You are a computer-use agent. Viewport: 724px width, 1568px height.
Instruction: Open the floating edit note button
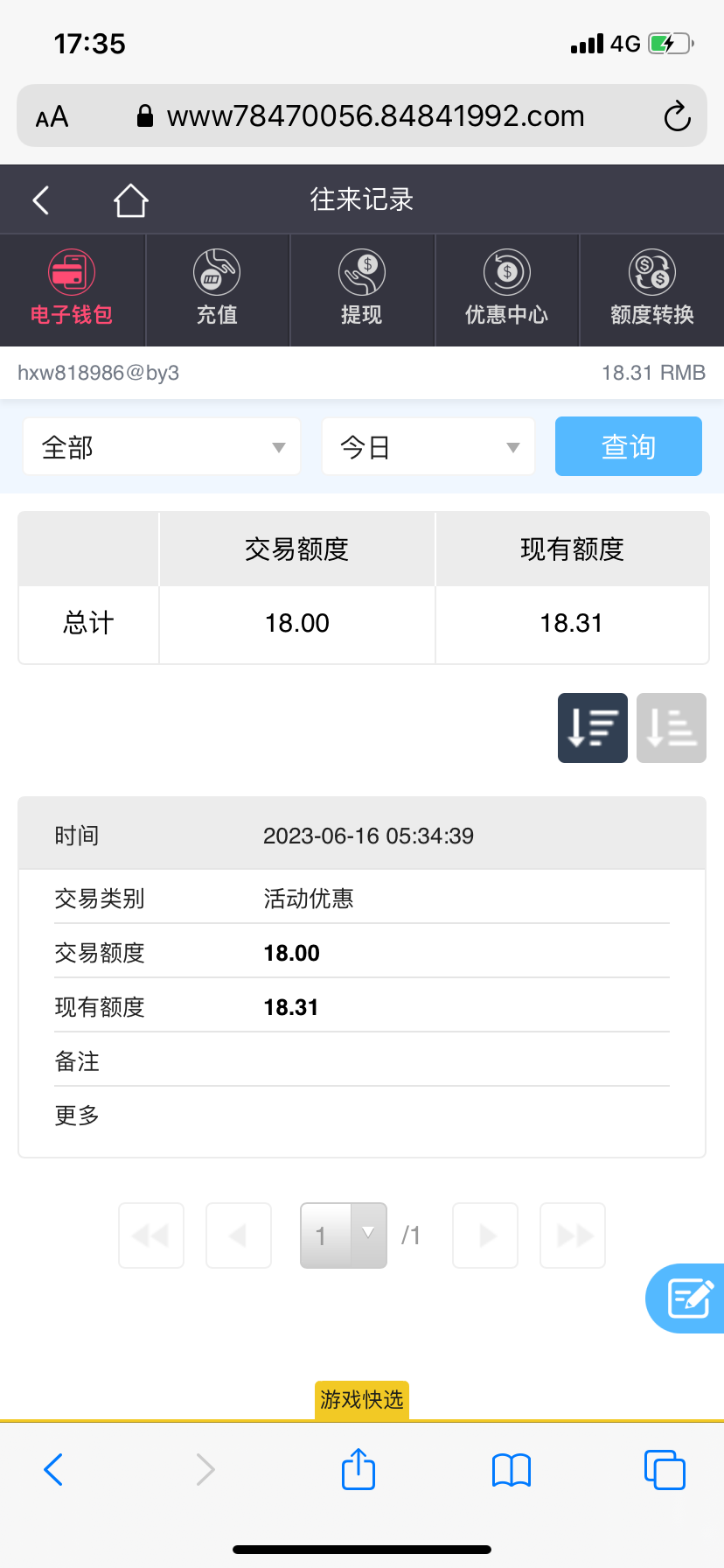tap(688, 1298)
